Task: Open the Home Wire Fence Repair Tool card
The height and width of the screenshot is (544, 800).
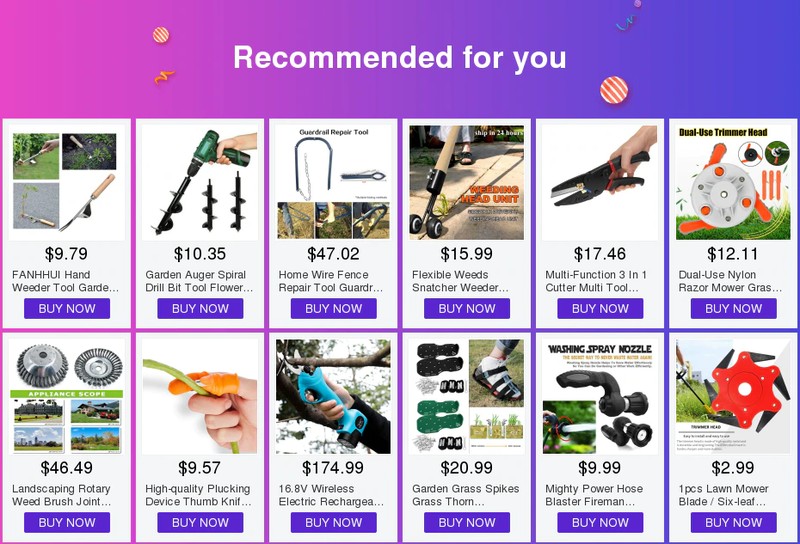Action: pyautogui.click(x=333, y=182)
